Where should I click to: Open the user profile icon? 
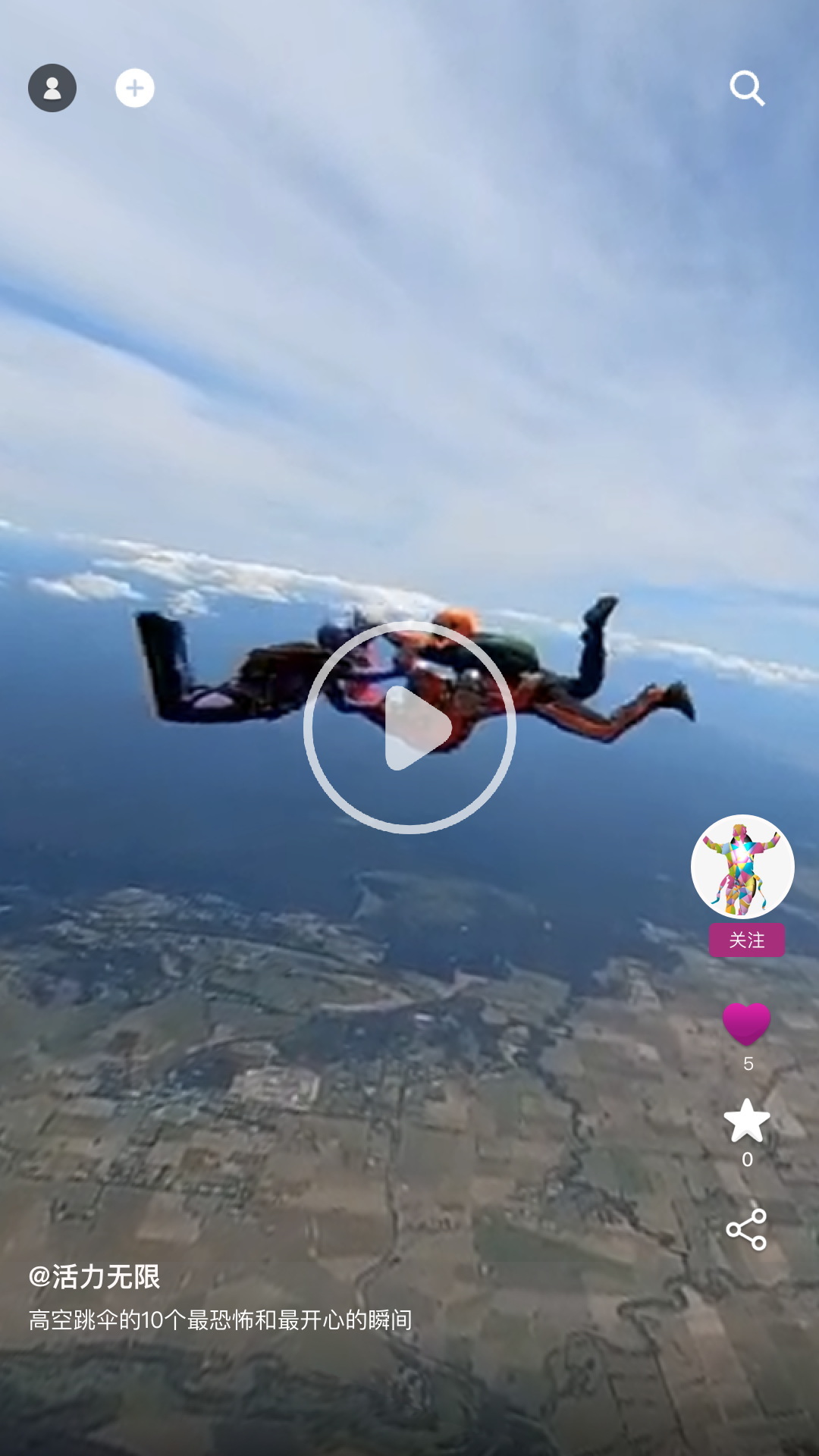[x=52, y=88]
